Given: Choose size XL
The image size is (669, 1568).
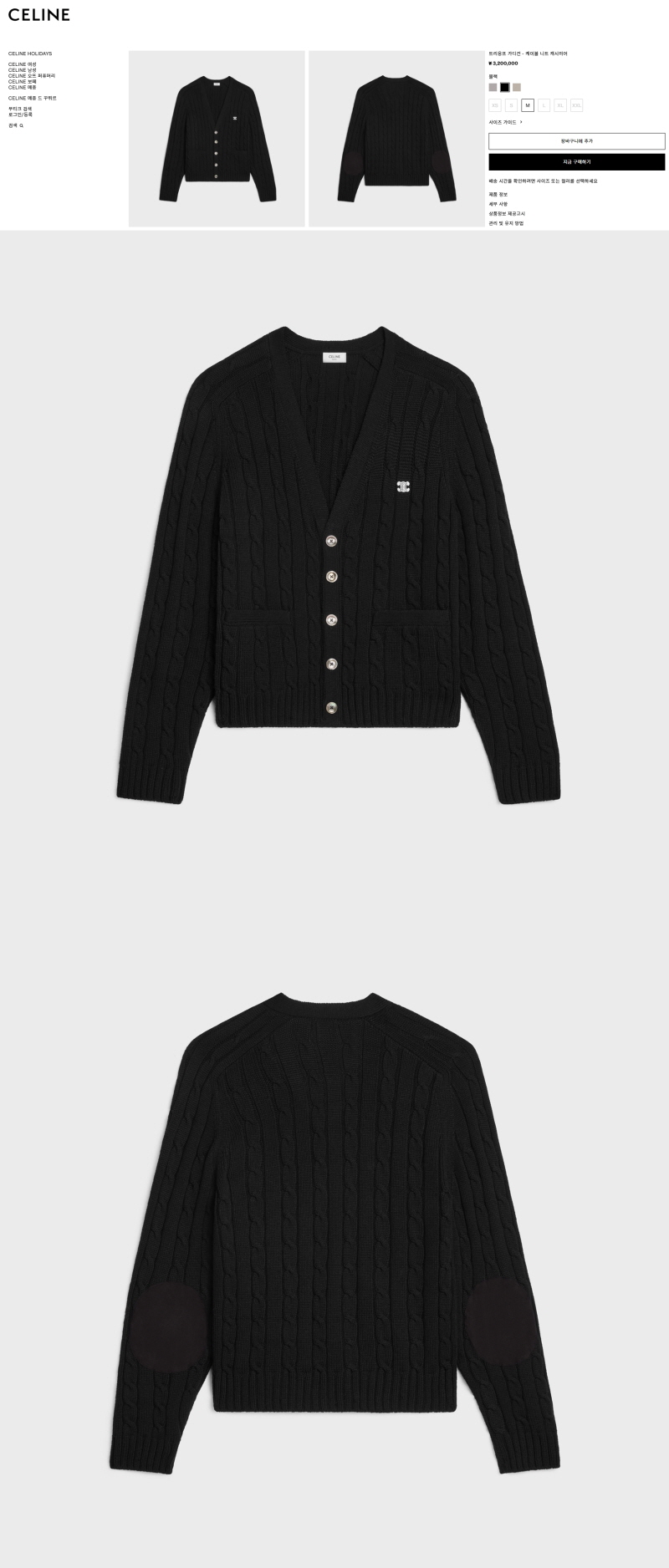Looking at the screenshot, I should 560,105.
